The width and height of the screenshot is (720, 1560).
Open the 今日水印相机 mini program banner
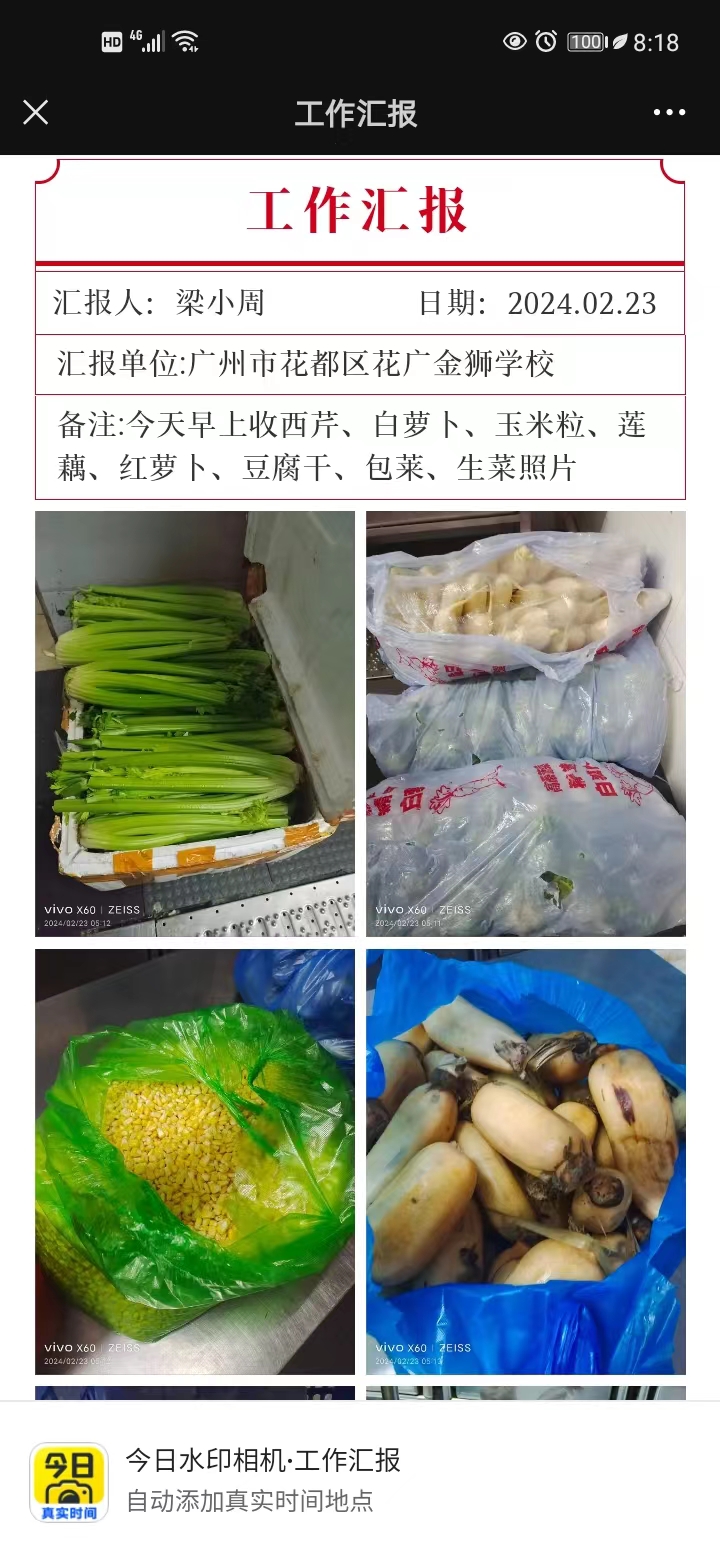360,1480
